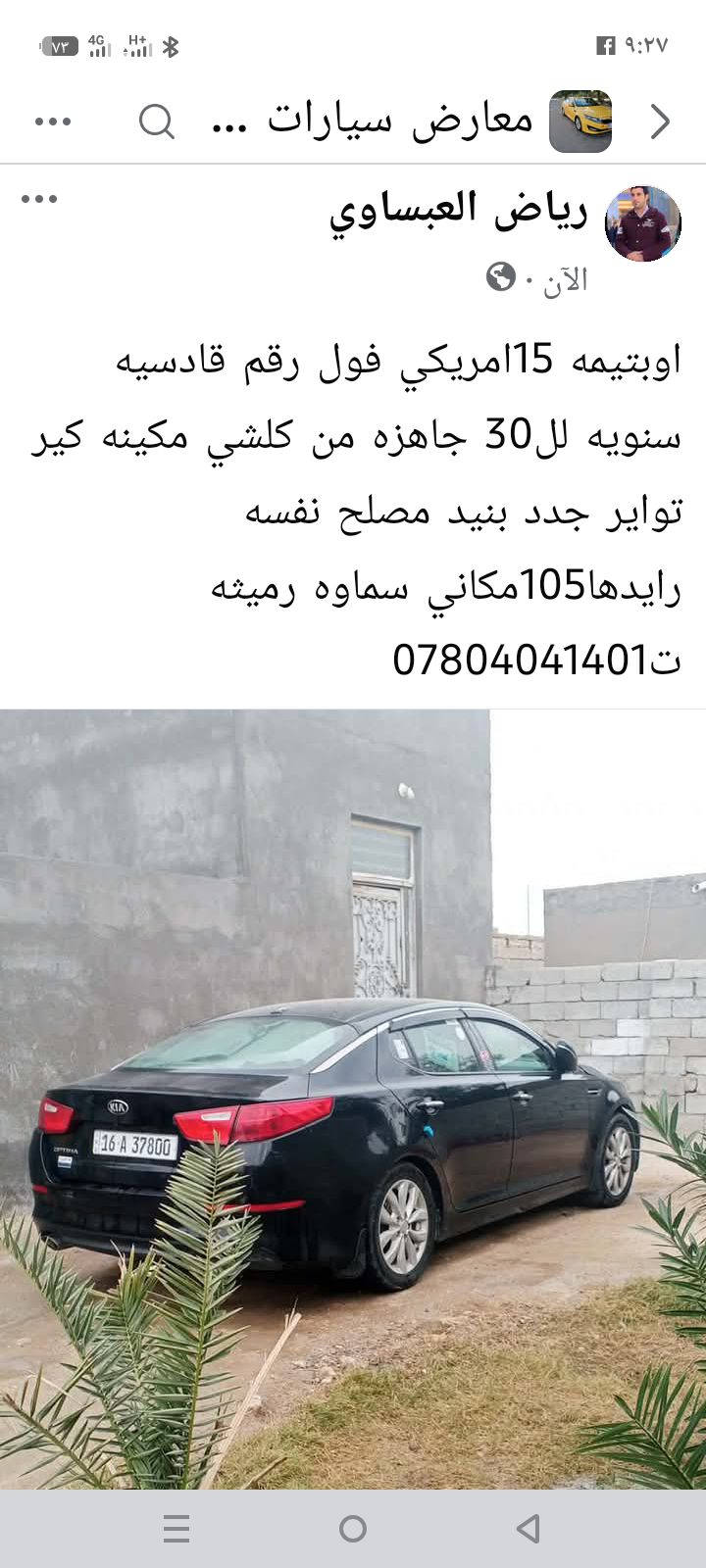Open the recent apps menu
The height and width of the screenshot is (1568, 706).
coord(176,1528)
